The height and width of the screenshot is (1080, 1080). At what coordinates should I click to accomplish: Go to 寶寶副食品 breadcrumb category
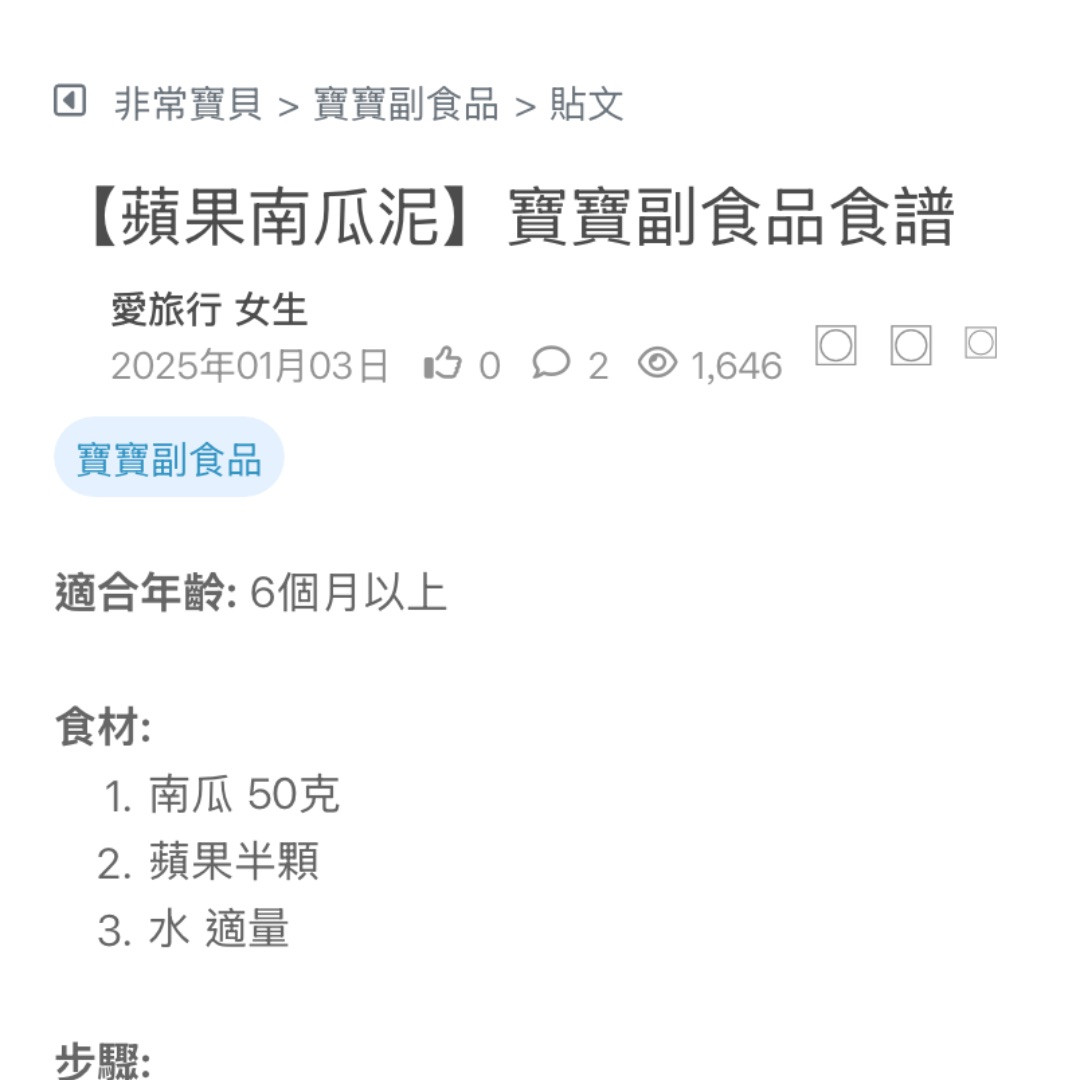(406, 104)
